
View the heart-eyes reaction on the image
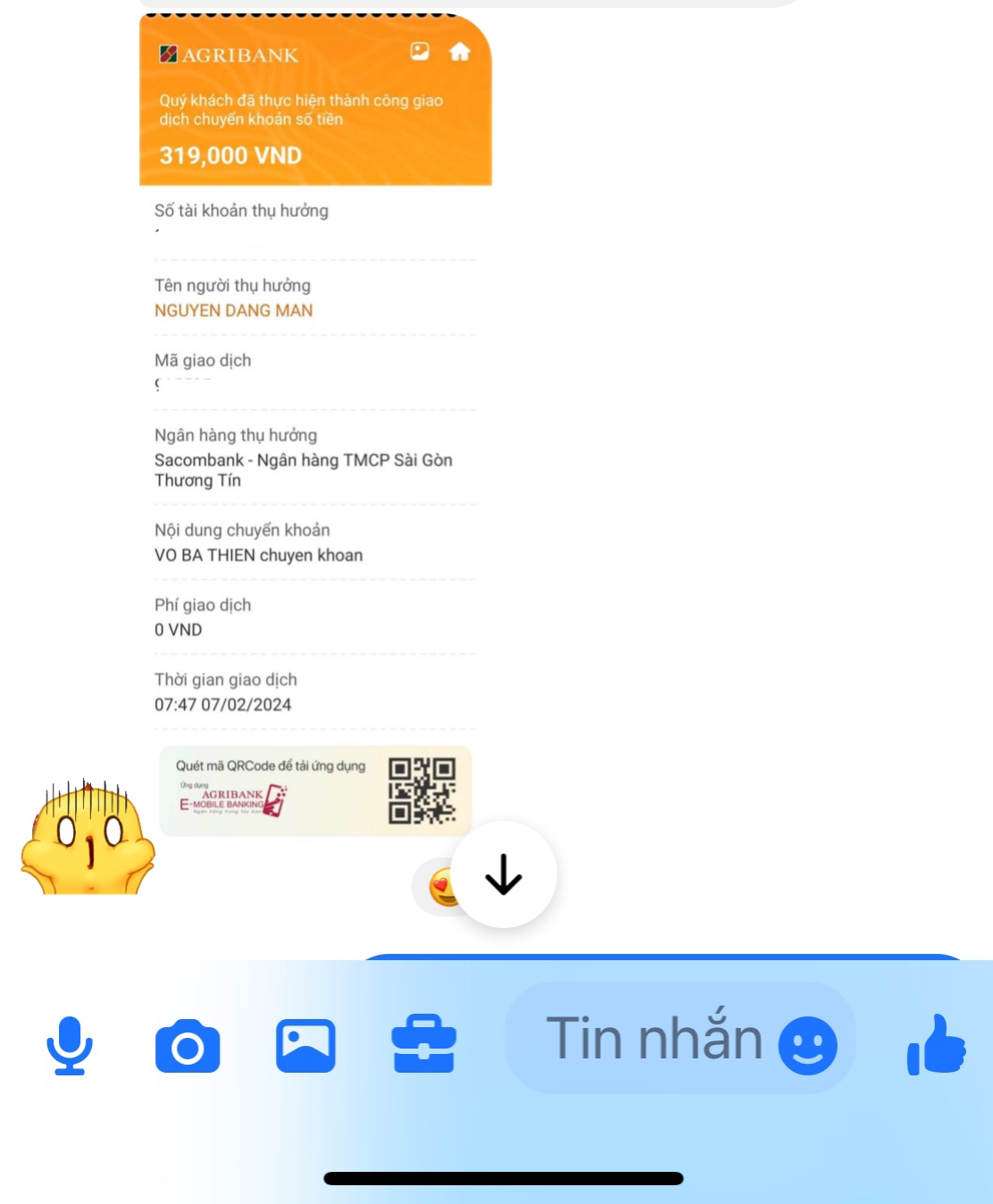pos(439,887)
